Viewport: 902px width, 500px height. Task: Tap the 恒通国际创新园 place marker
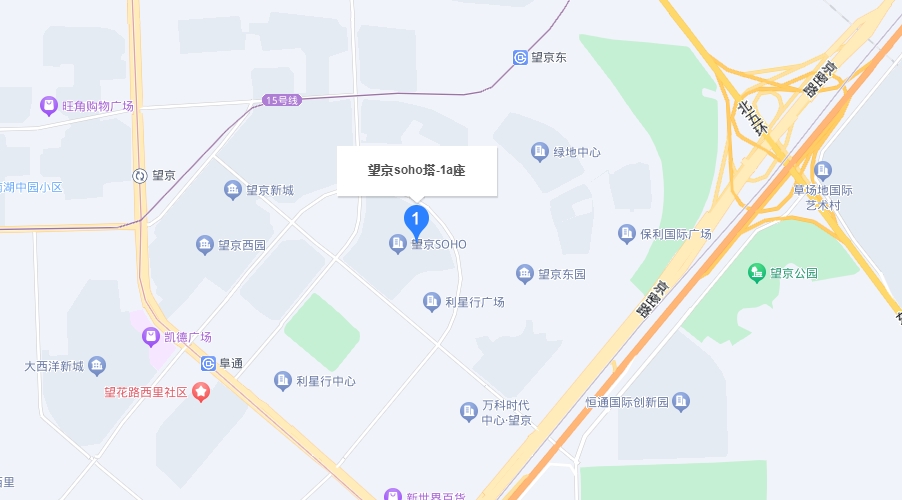point(681,401)
